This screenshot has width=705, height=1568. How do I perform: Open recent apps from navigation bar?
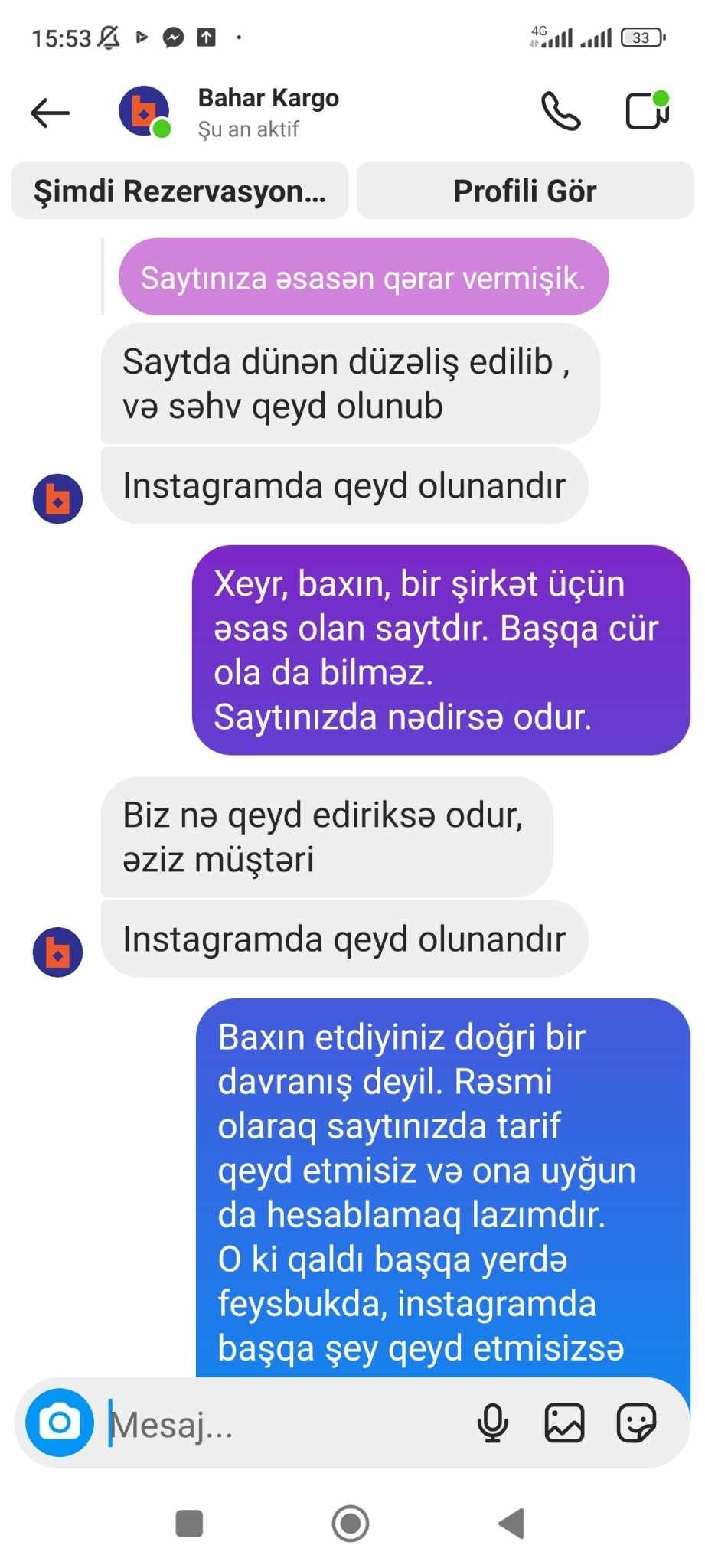(x=189, y=1523)
